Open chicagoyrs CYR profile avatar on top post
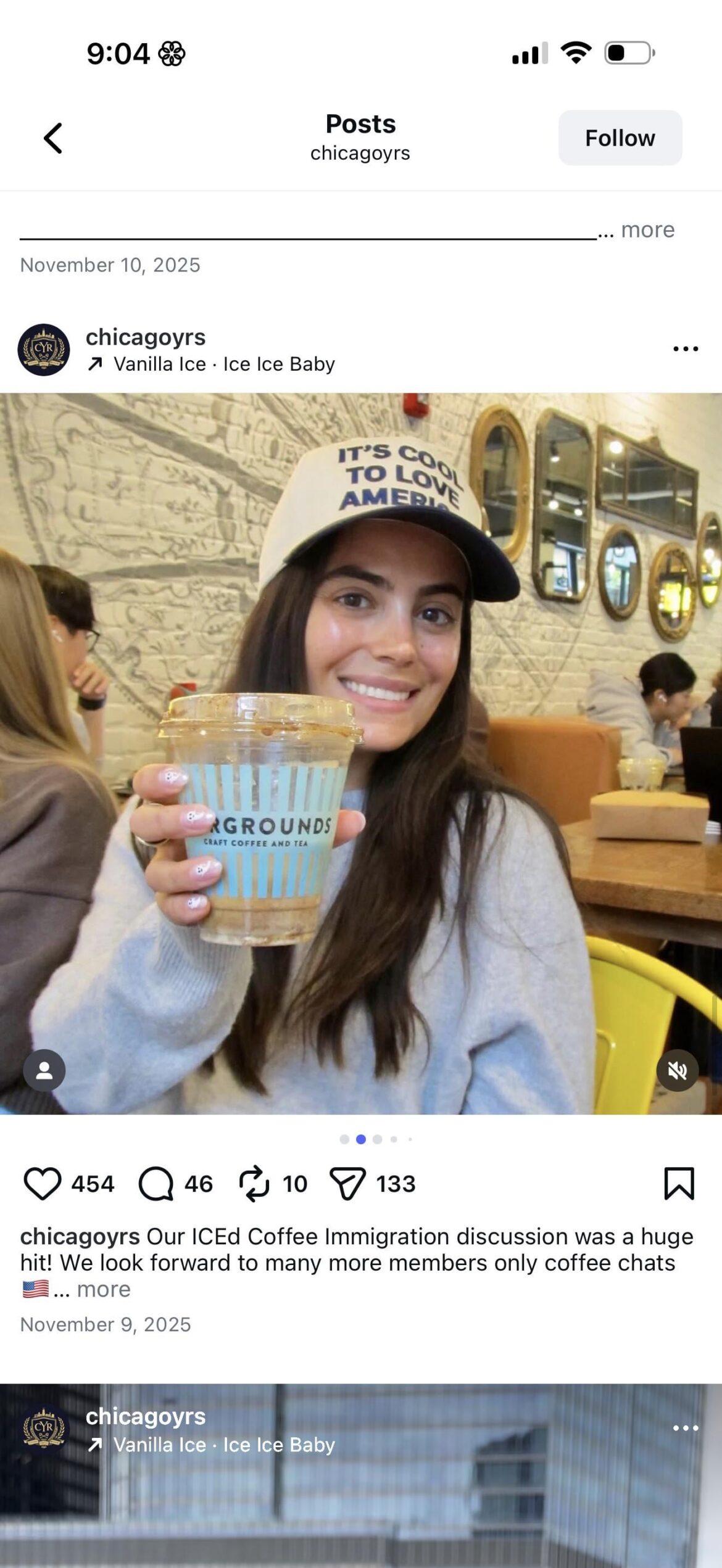Screen dimensions: 722x1568 (x=44, y=347)
